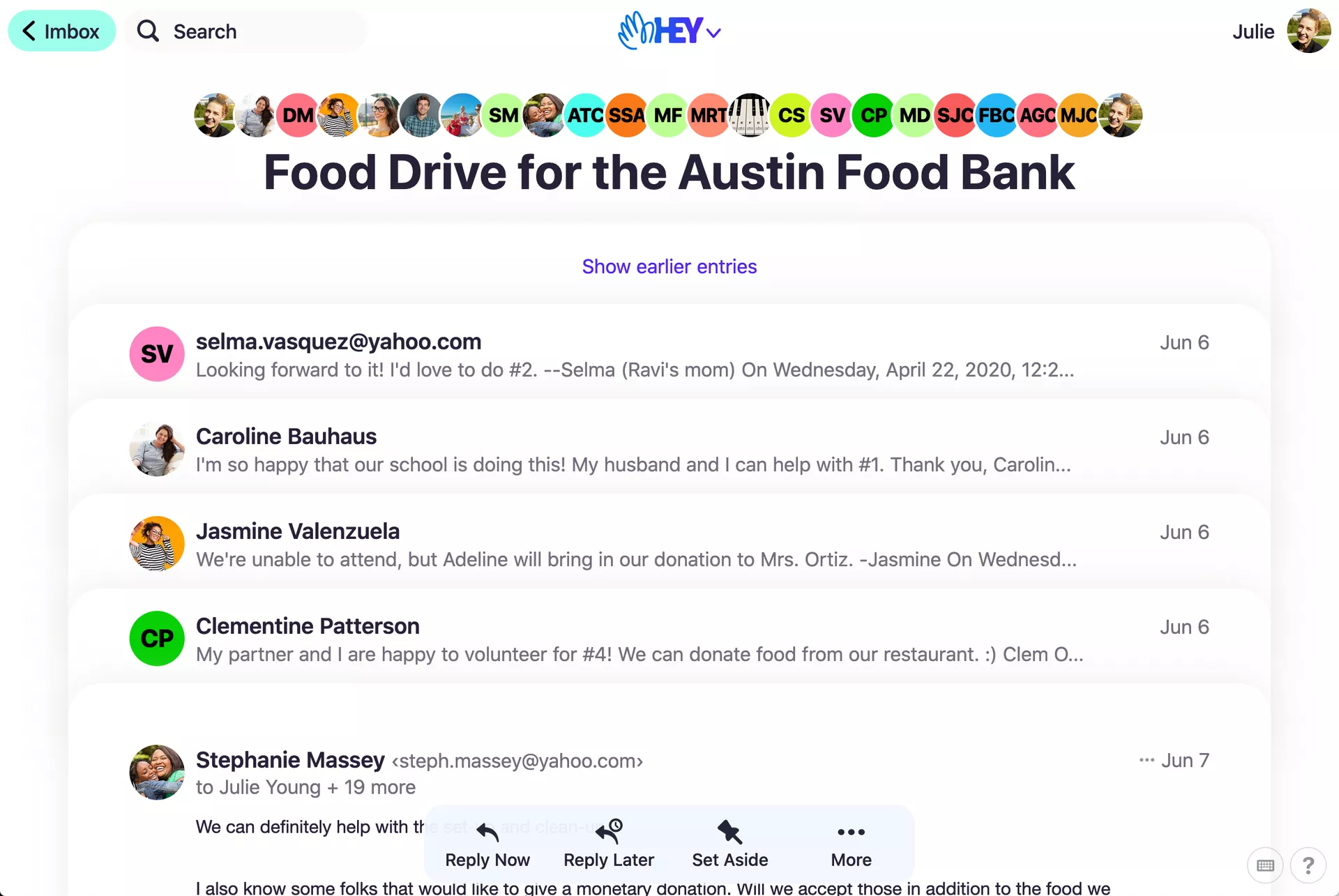Image resolution: width=1339 pixels, height=896 pixels.
Task: Set Aside this thread
Action: (x=729, y=844)
